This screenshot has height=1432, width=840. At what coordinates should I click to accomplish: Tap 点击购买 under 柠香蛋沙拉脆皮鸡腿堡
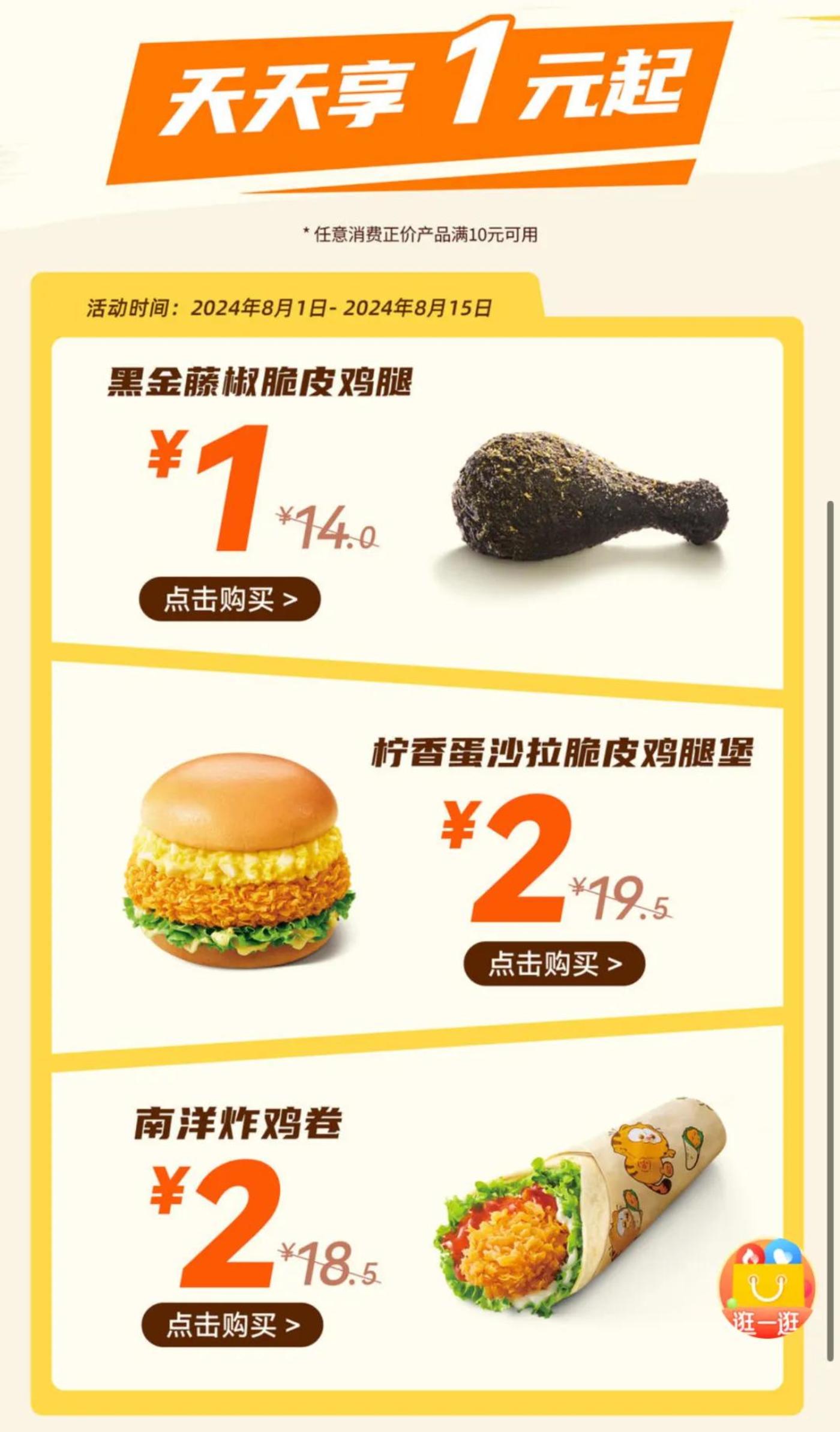[554, 964]
